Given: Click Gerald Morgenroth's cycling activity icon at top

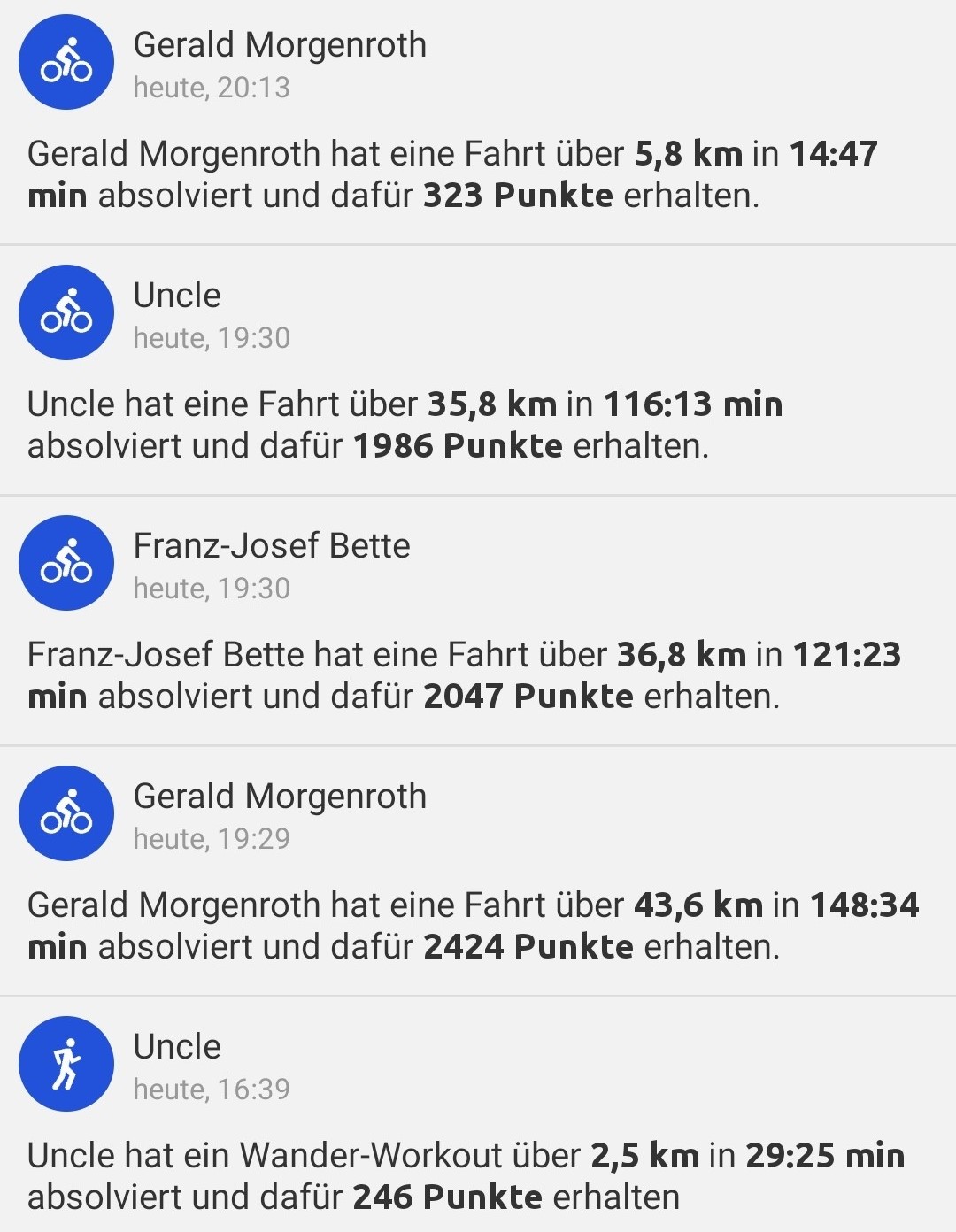Looking at the screenshot, I should (66, 62).
